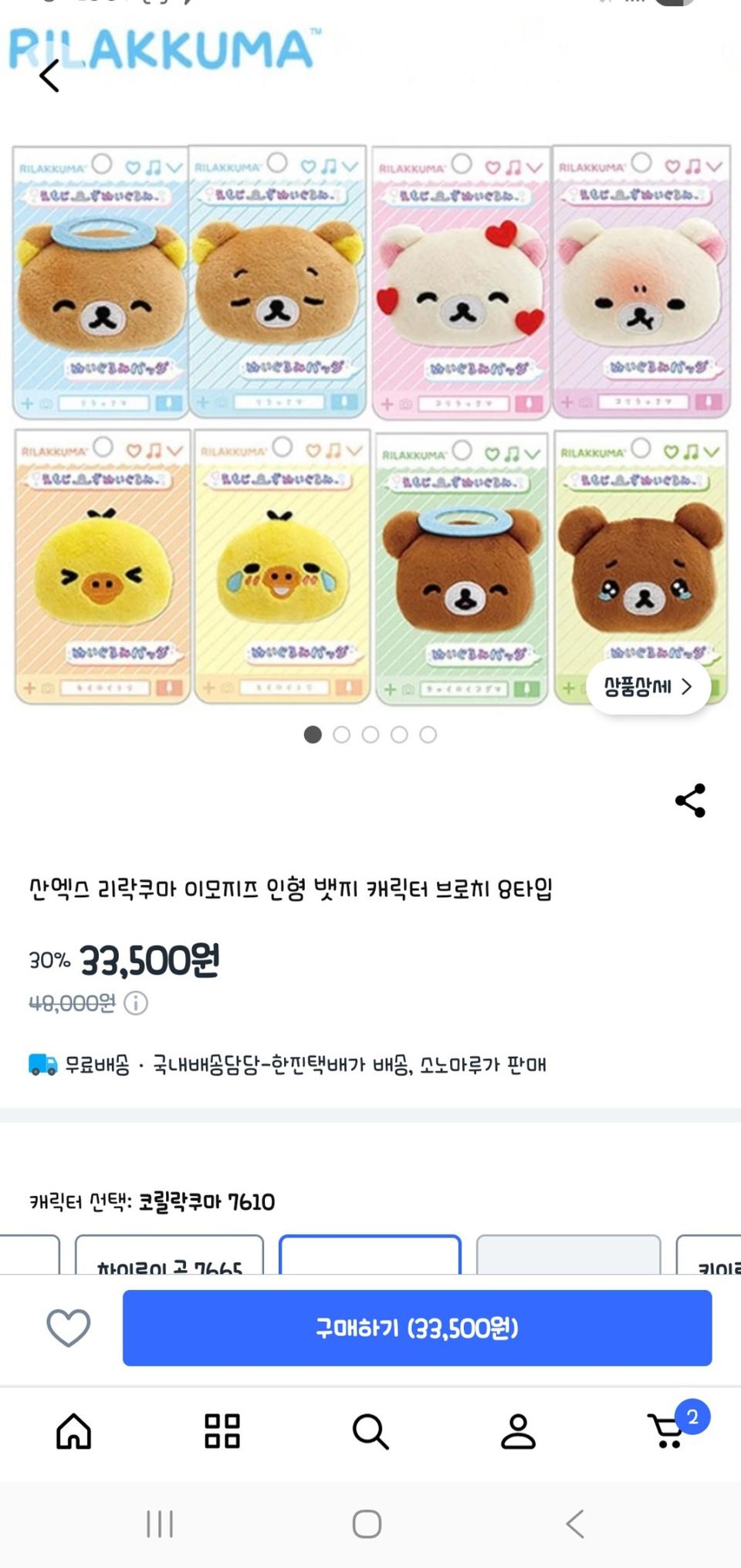The height and width of the screenshot is (1568, 741).
Task: Select the first carousel pagination dot
Action: (x=313, y=735)
